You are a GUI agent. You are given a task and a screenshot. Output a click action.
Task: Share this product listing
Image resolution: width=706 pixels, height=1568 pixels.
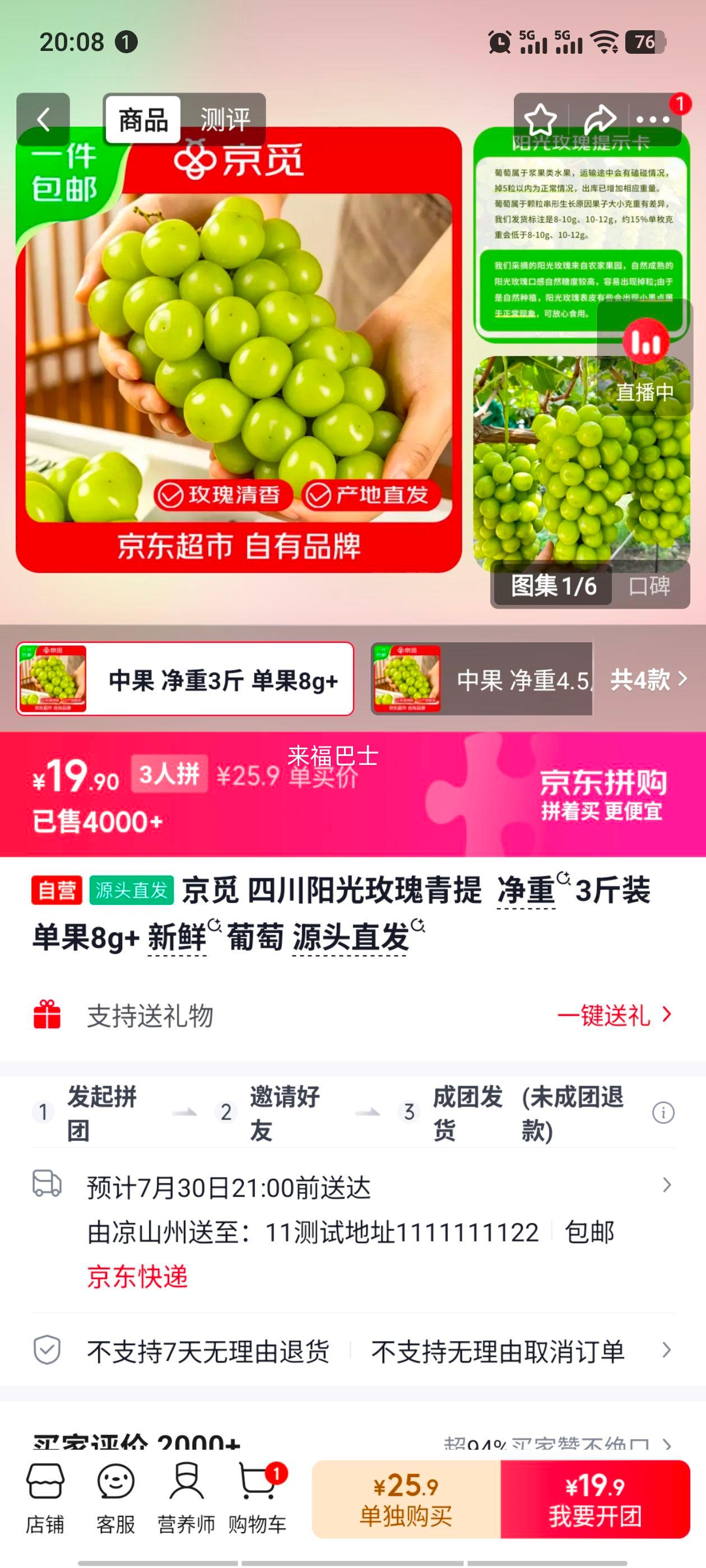click(599, 119)
